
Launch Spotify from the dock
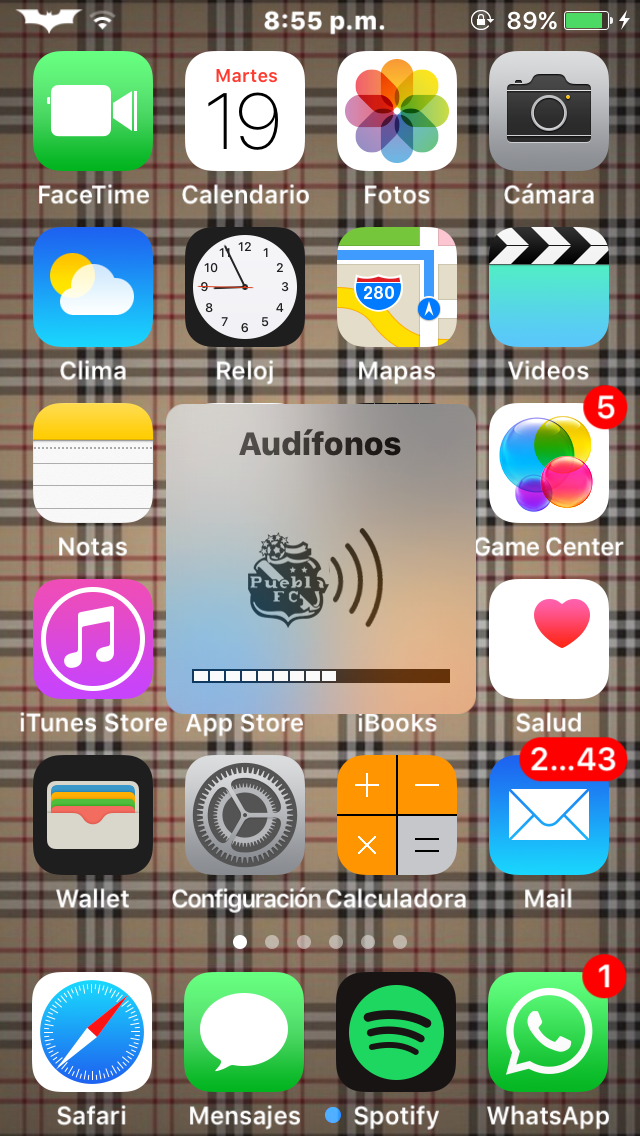click(396, 1032)
